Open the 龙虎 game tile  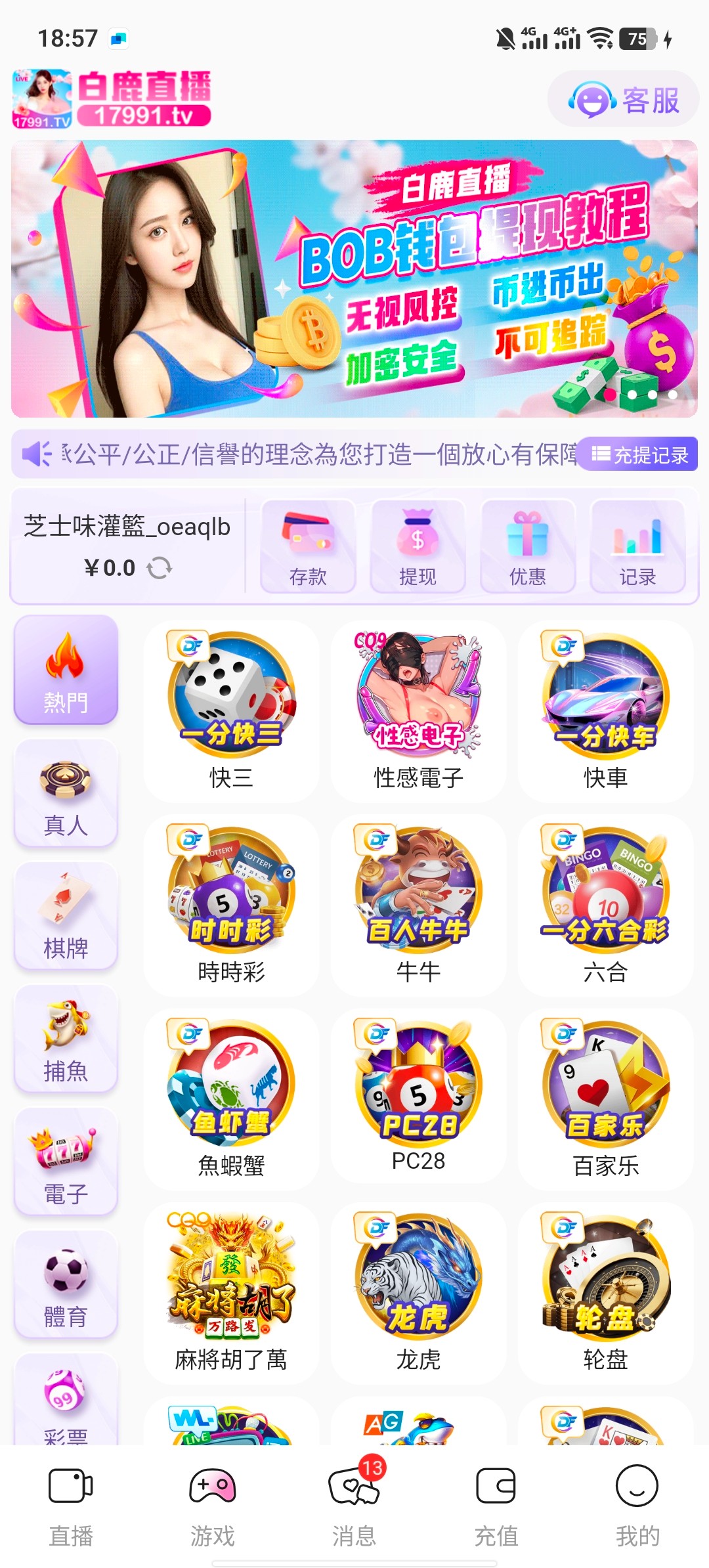418,1292
